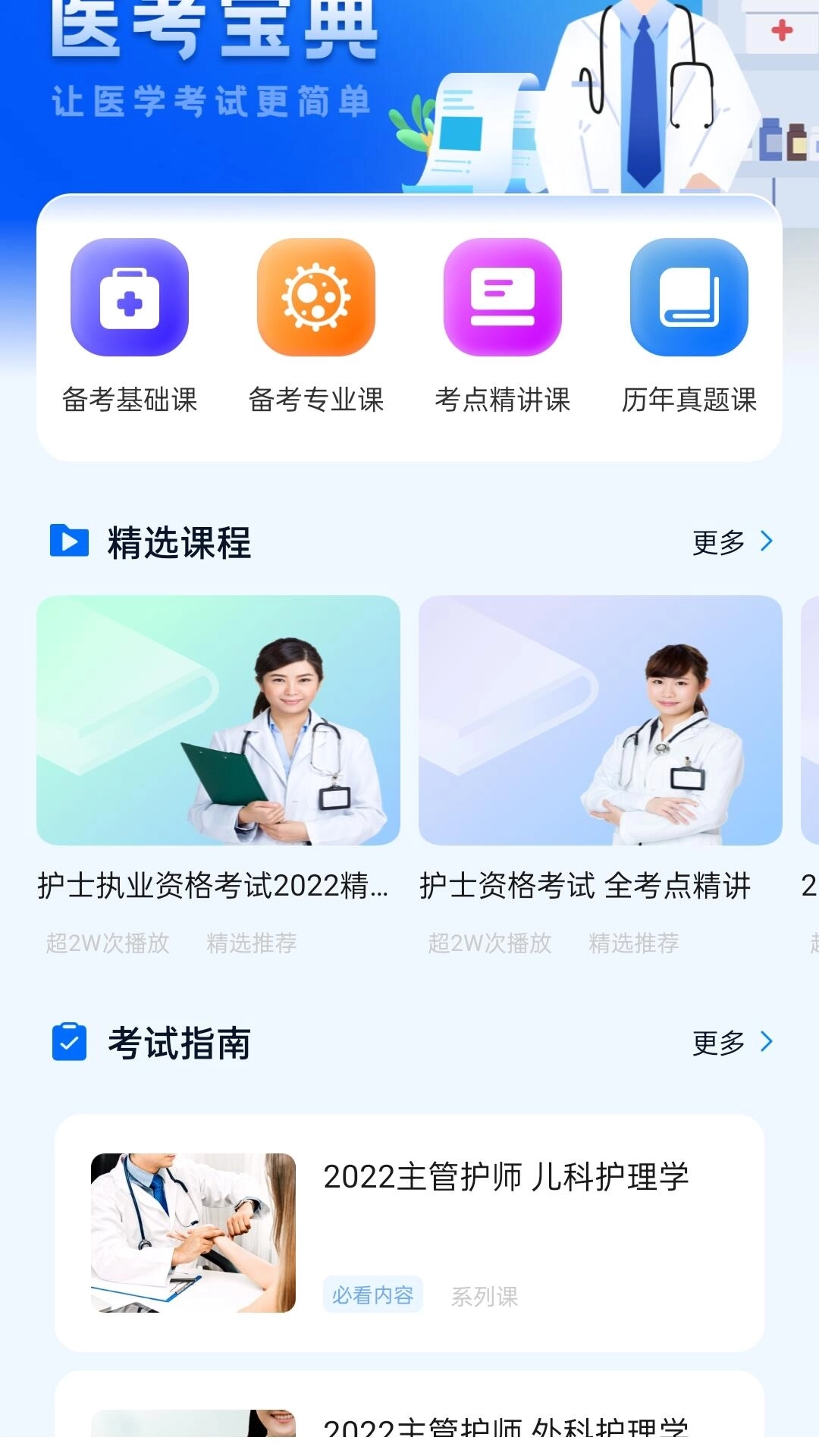
Task: Tap the 历年真题课 book icon
Action: tap(688, 298)
